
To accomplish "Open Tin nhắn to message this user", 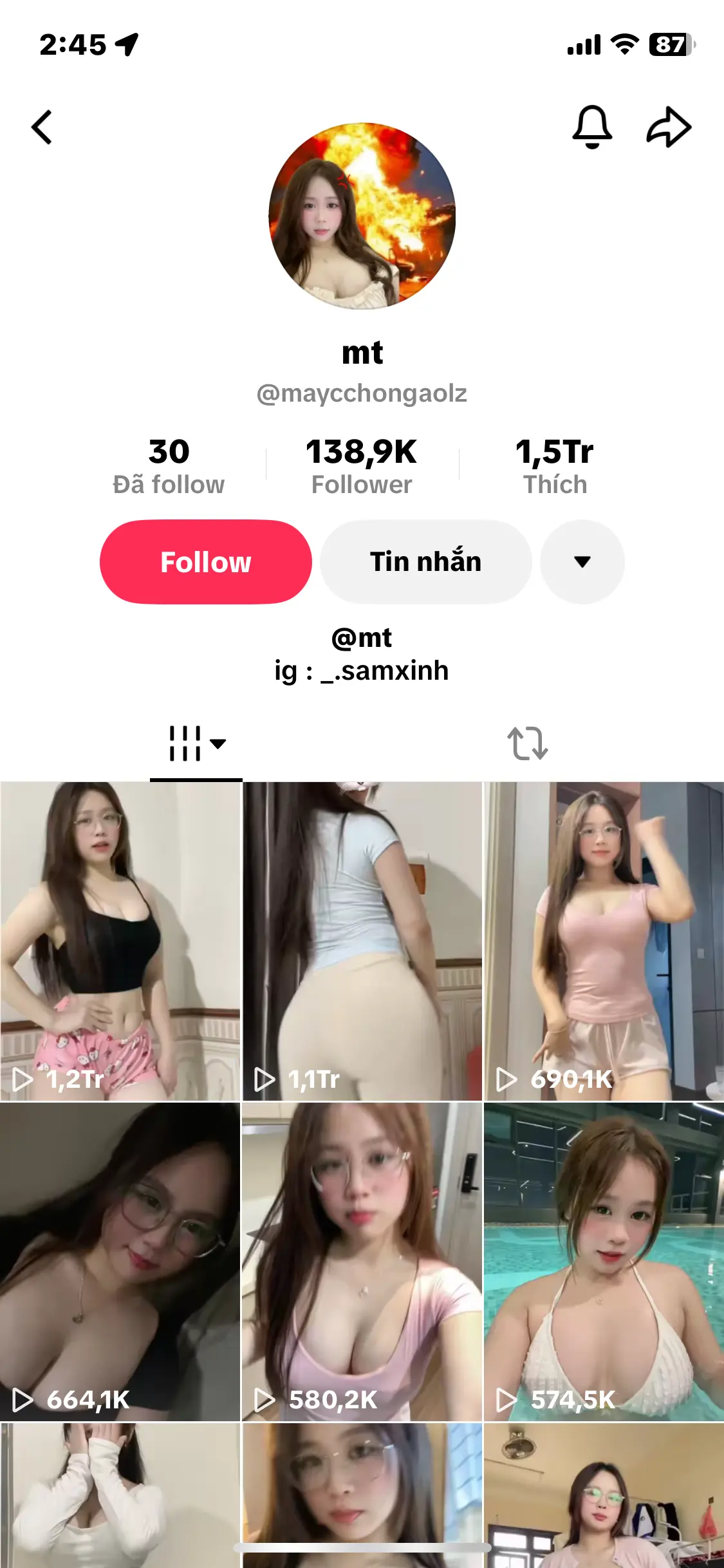I will (426, 562).
